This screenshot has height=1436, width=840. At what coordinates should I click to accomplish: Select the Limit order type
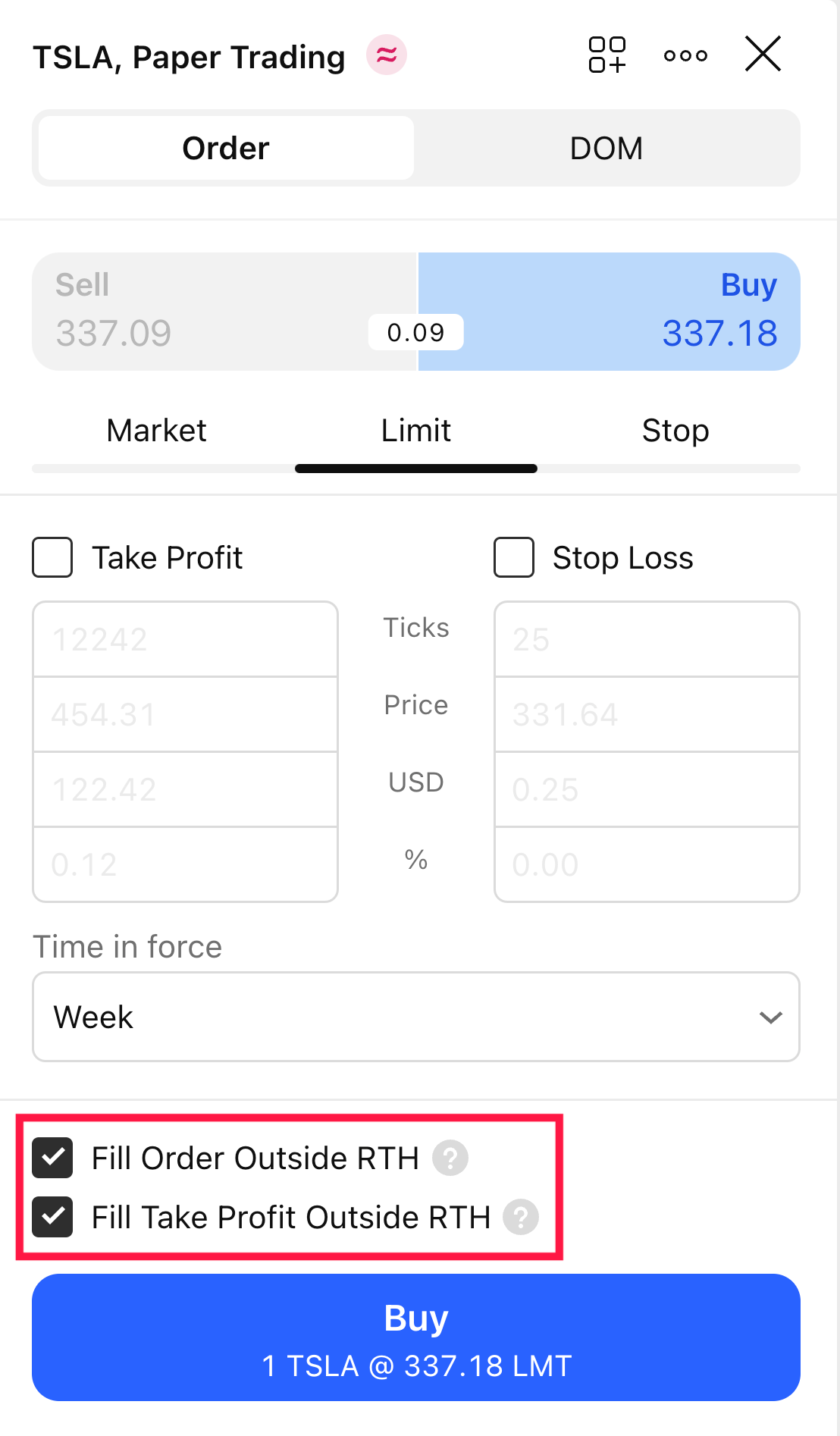tap(415, 431)
